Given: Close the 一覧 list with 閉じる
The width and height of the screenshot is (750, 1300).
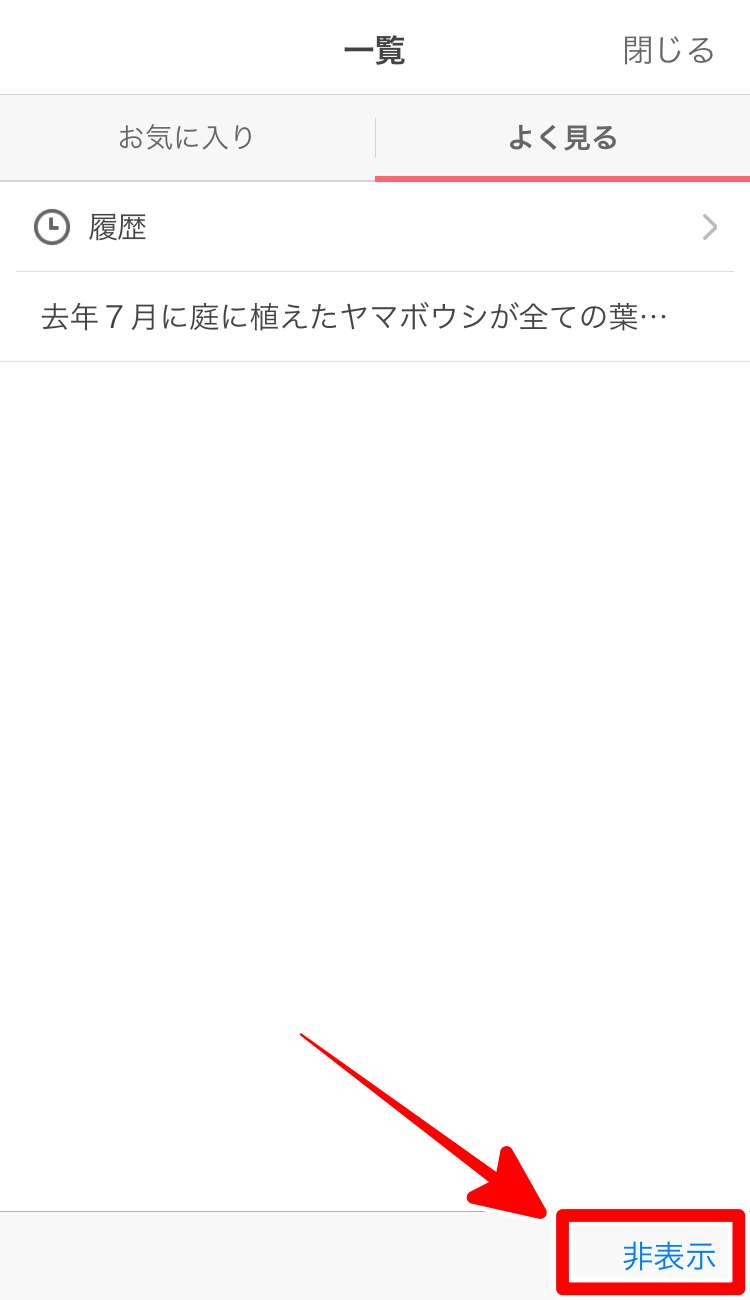Looking at the screenshot, I should (668, 50).
